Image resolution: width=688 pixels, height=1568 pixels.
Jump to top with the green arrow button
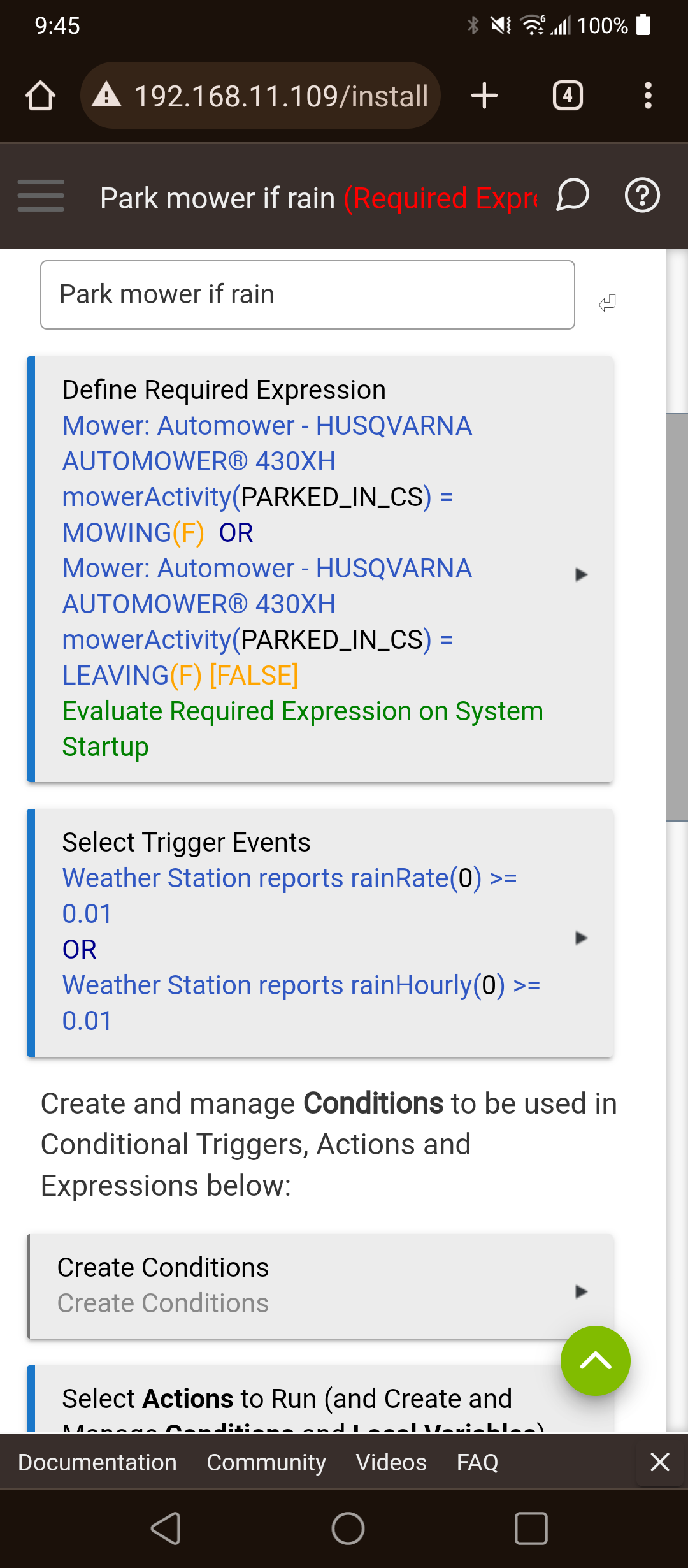coord(595,1361)
